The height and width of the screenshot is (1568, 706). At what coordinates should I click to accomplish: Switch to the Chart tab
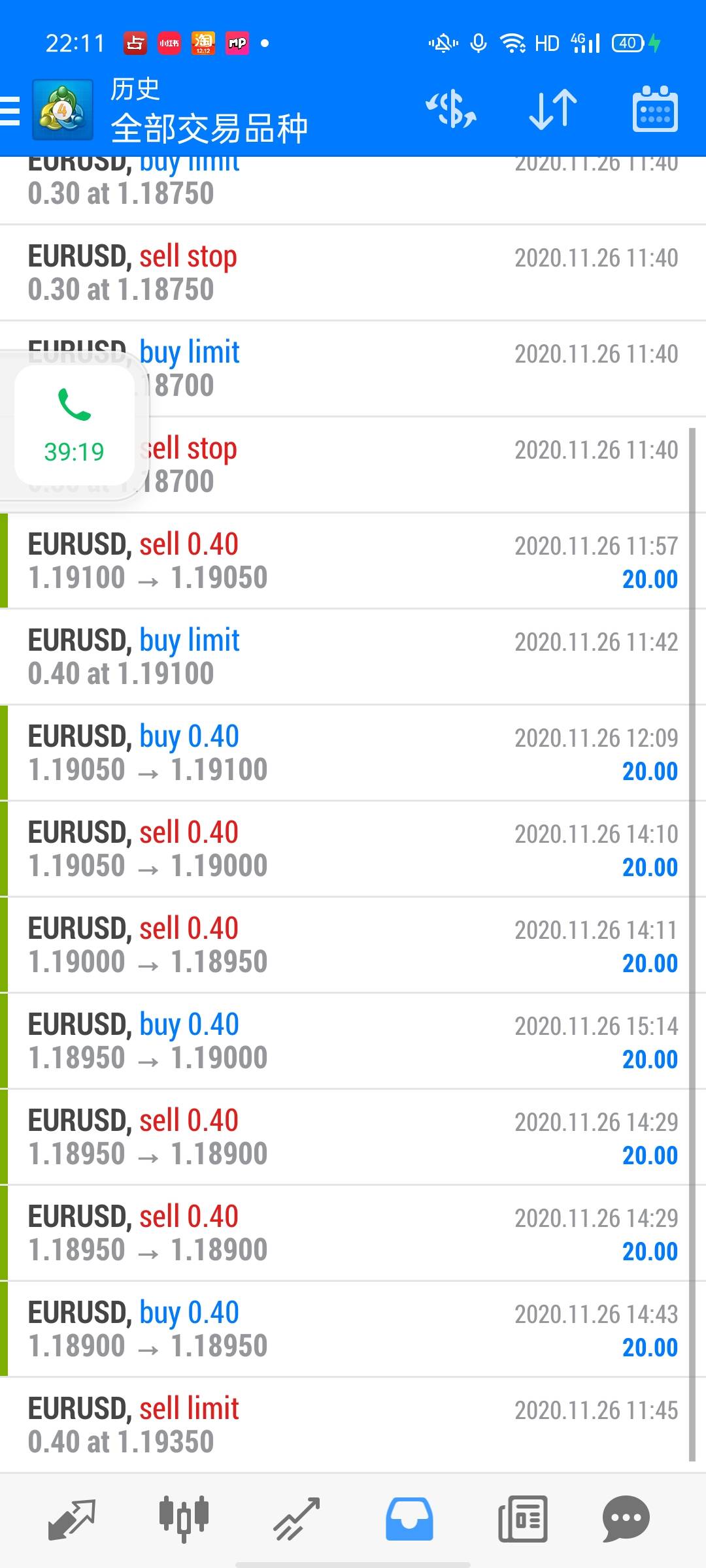[x=184, y=1518]
